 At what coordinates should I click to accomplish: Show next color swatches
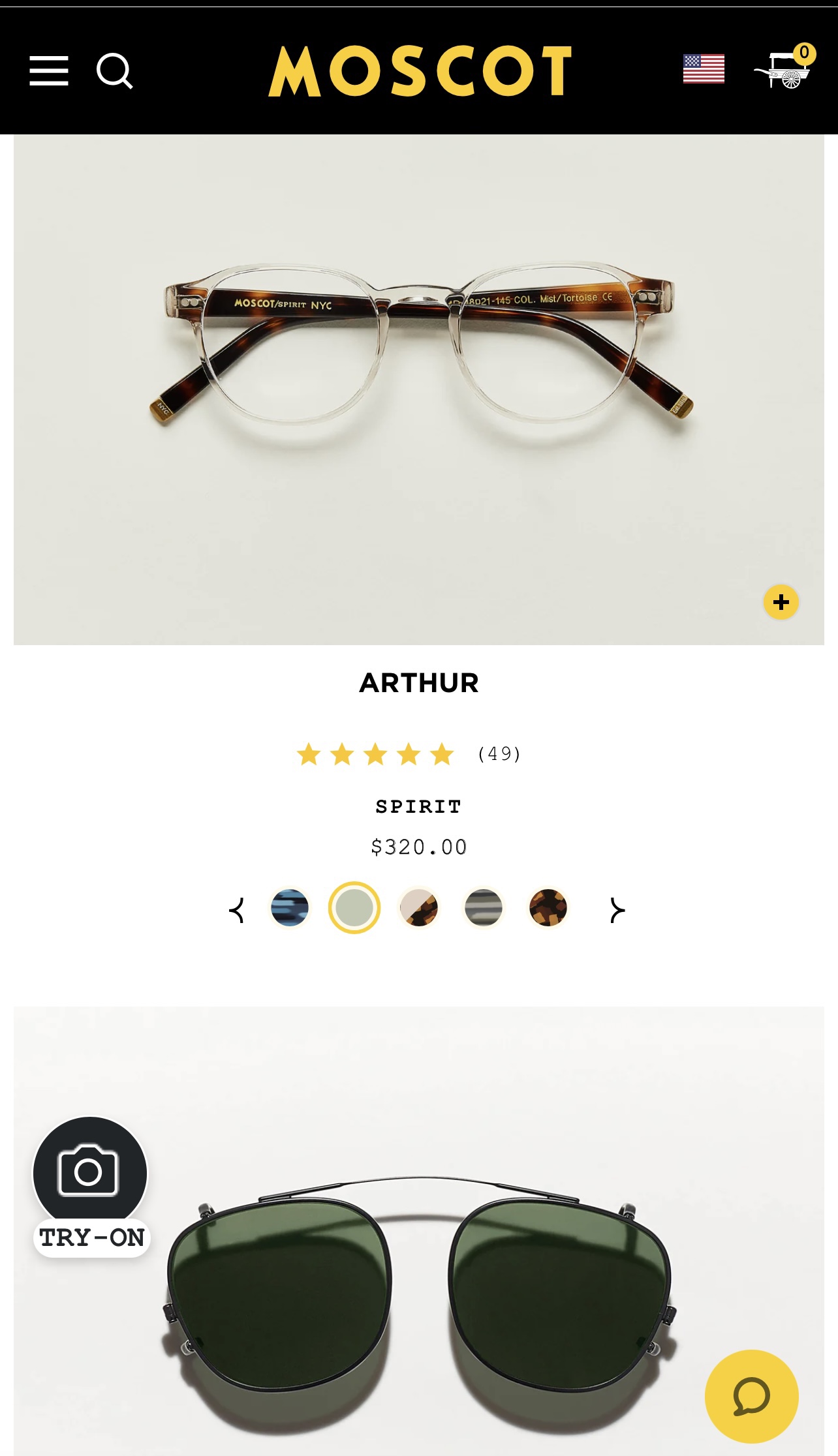(617, 909)
